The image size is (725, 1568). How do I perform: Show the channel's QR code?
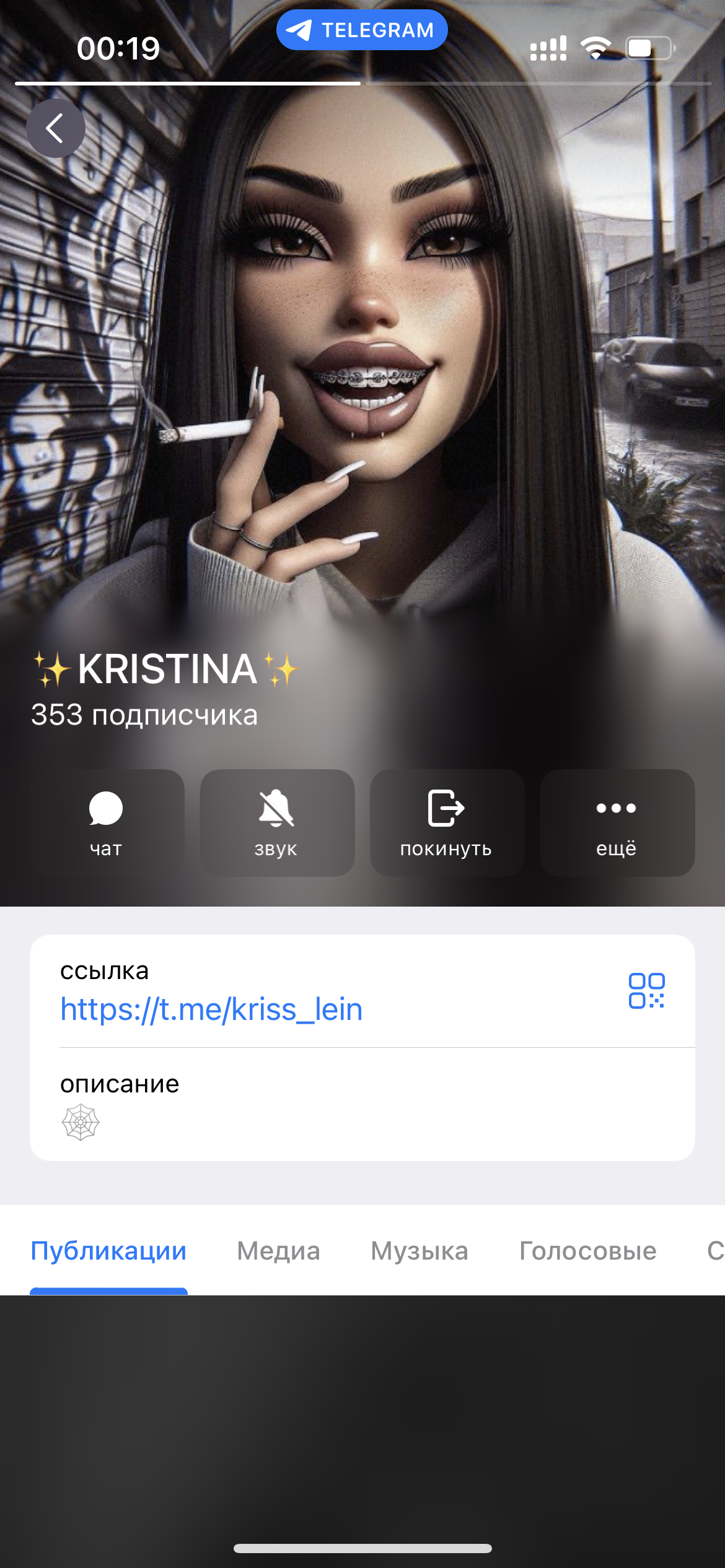(646, 991)
